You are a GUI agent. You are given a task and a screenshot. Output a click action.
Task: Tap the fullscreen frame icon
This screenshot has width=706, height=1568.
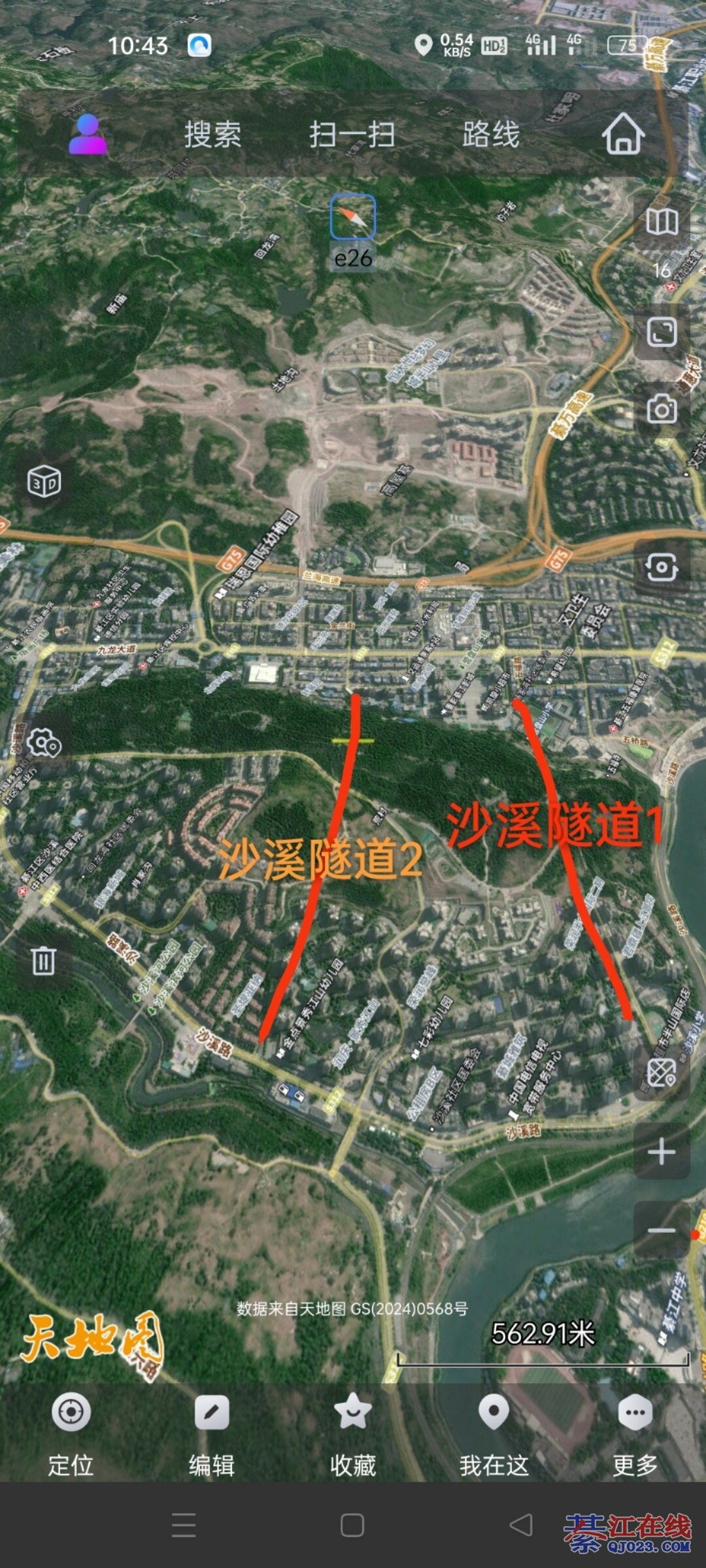coord(662,332)
